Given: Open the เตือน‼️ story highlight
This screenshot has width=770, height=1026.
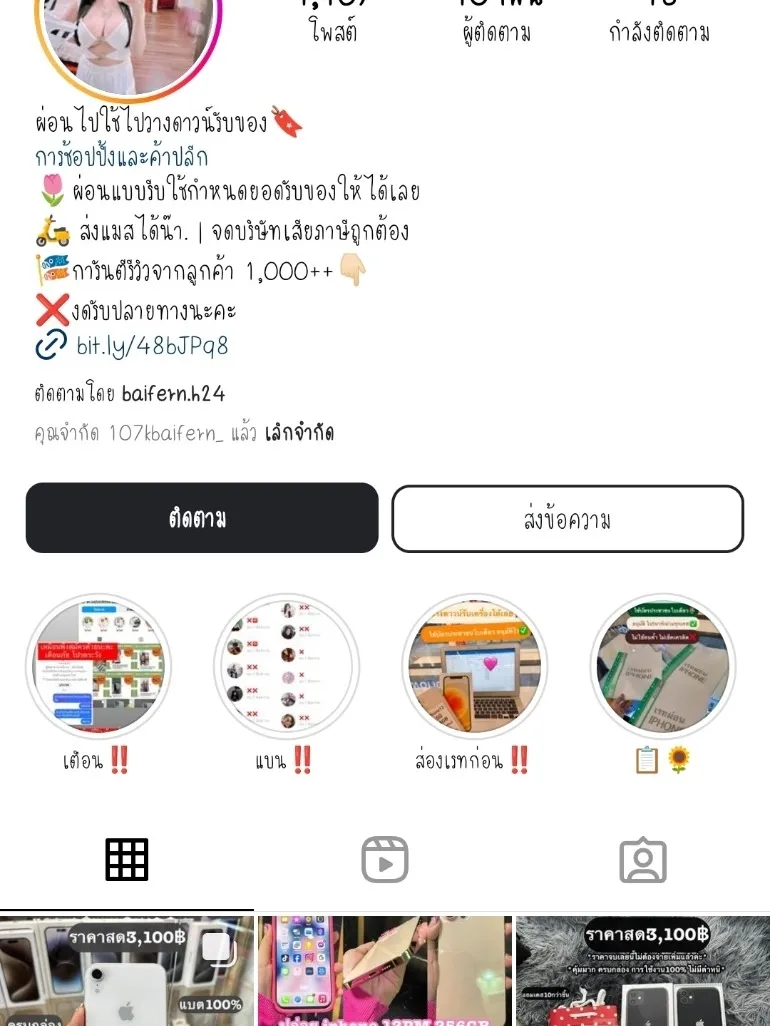Looking at the screenshot, I should click(99, 666).
